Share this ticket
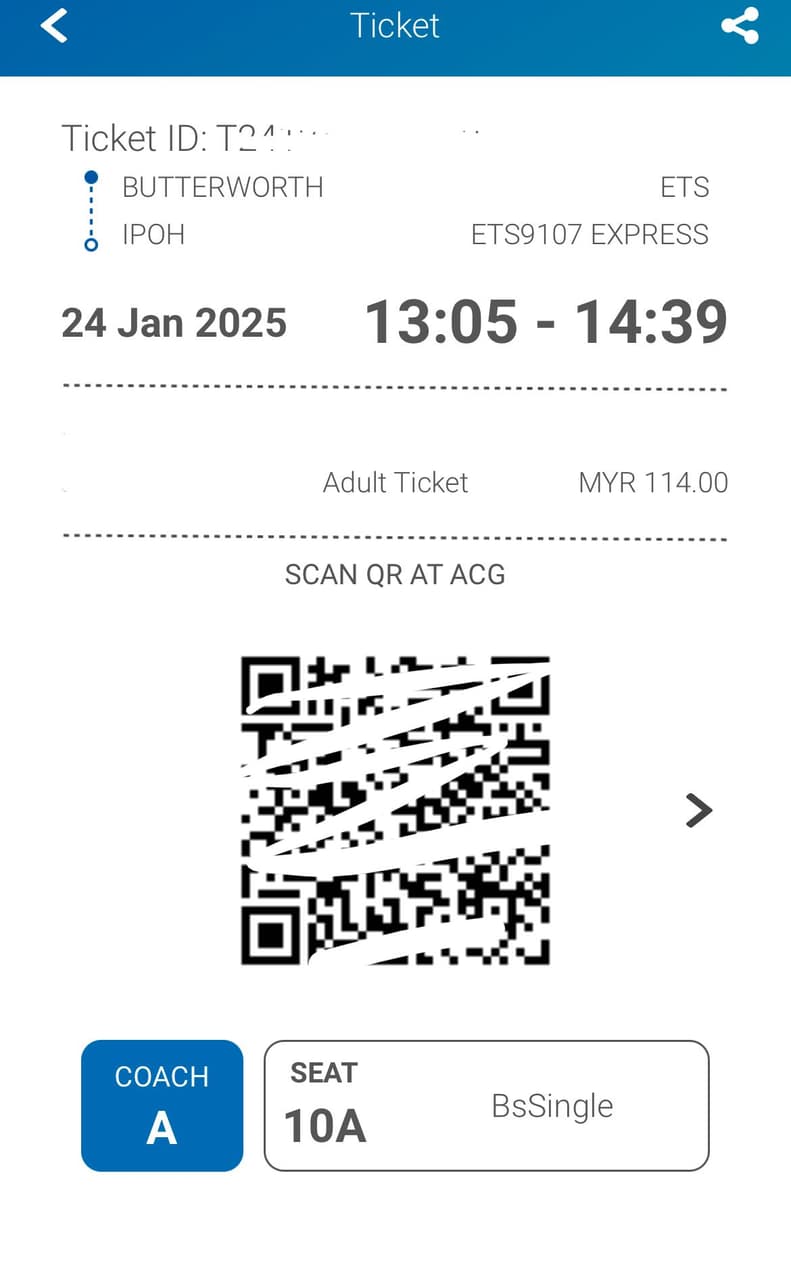Screen dimensions: 791x1280 (740, 26)
